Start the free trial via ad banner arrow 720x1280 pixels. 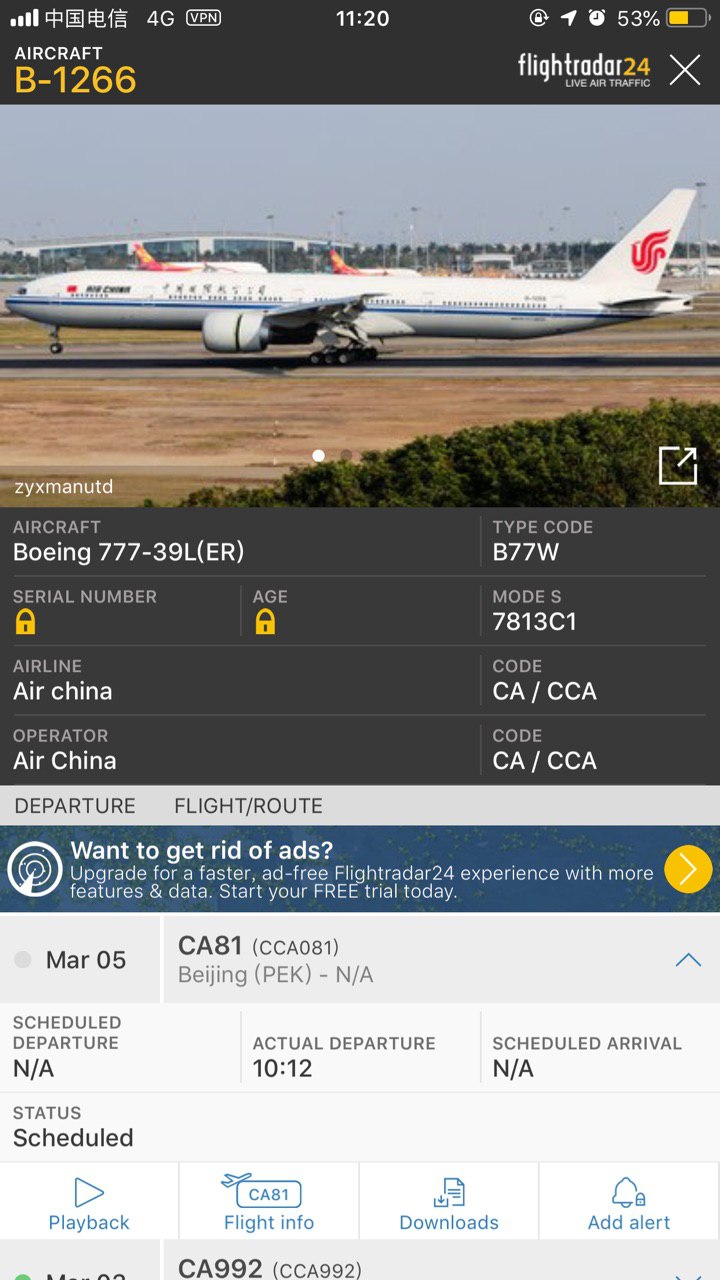tap(688, 868)
